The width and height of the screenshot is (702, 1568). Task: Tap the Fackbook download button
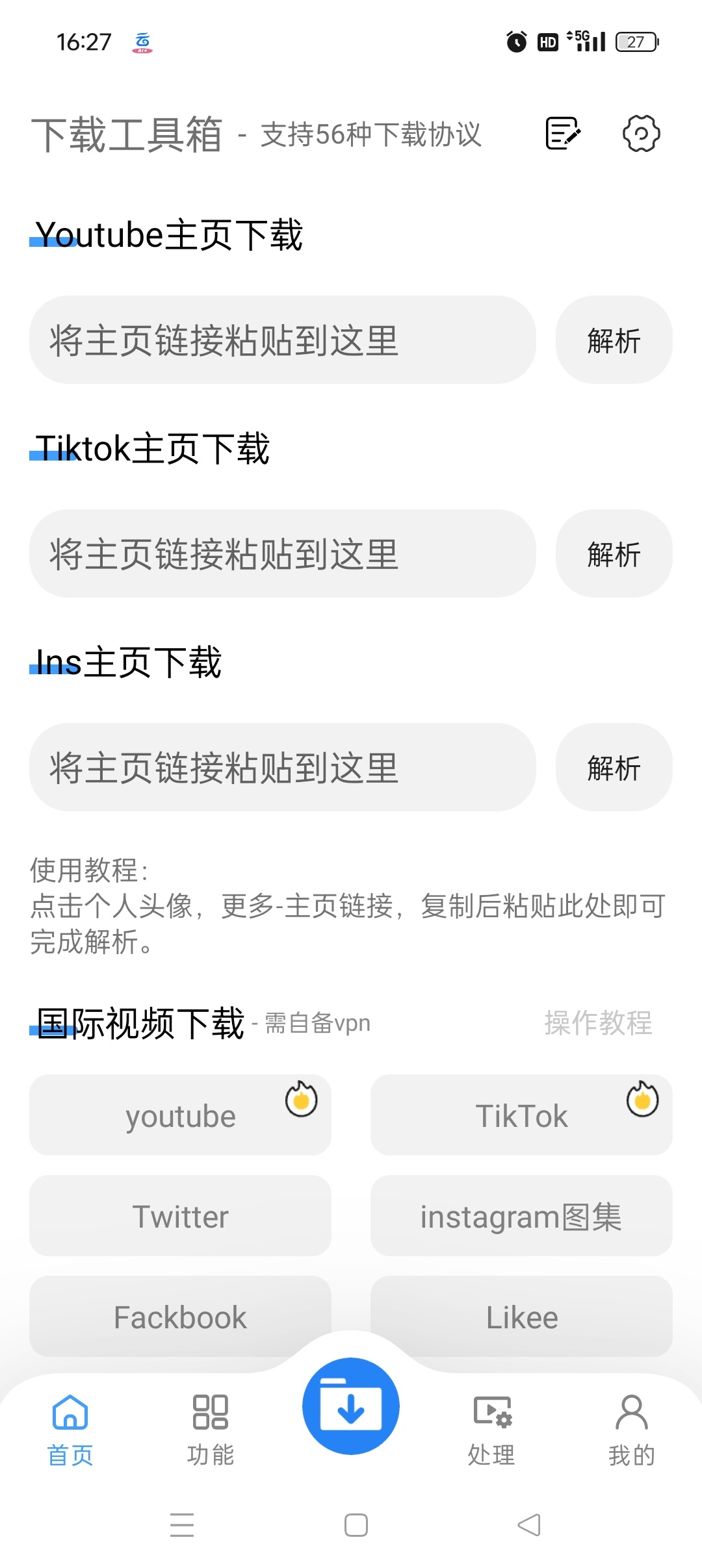point(180,1317)
